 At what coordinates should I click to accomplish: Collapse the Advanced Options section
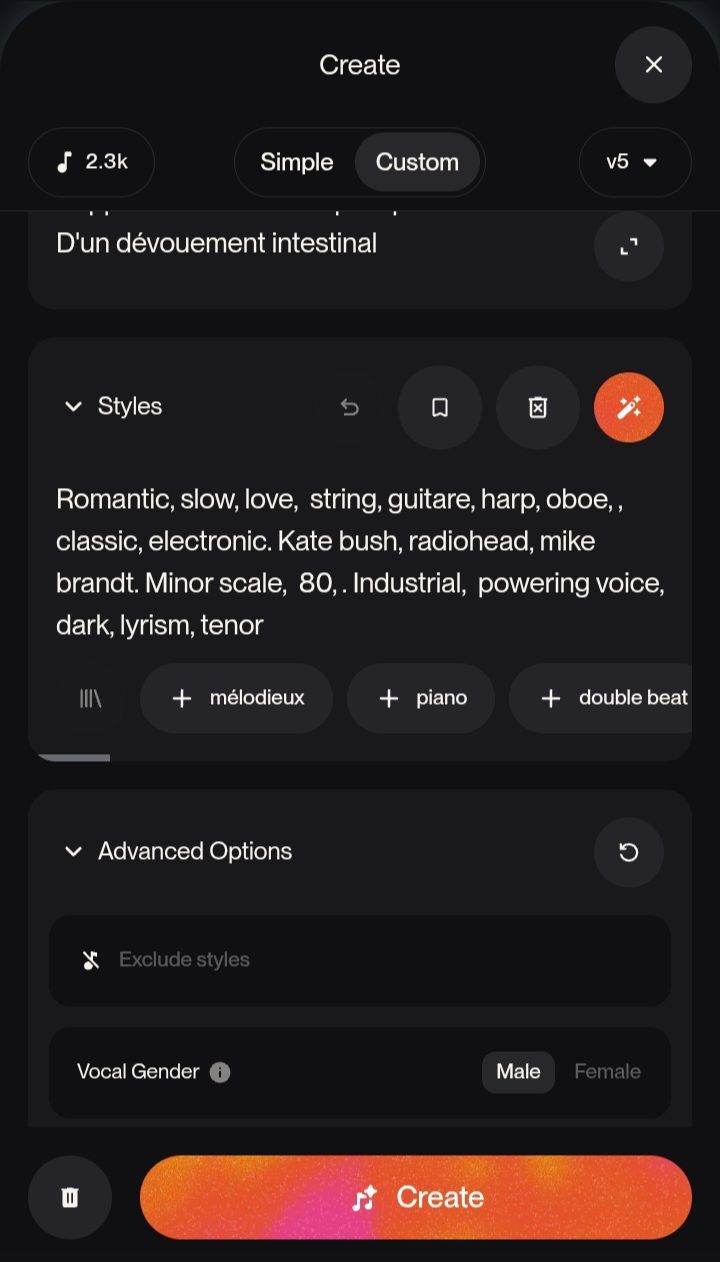coord(72,851)
